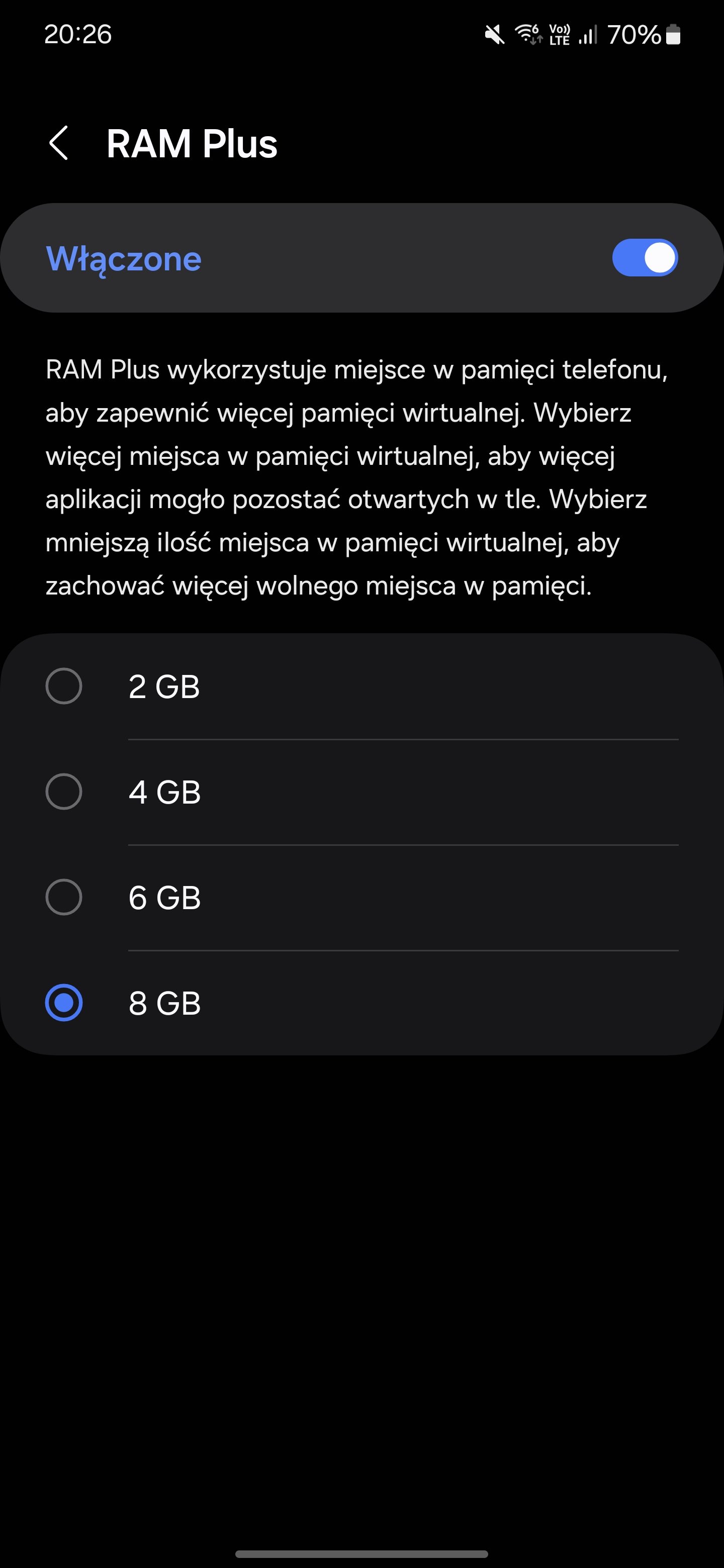Tap the selected 8 GB option
The image size is (724, 1568).
click(x=361, y=1003)
